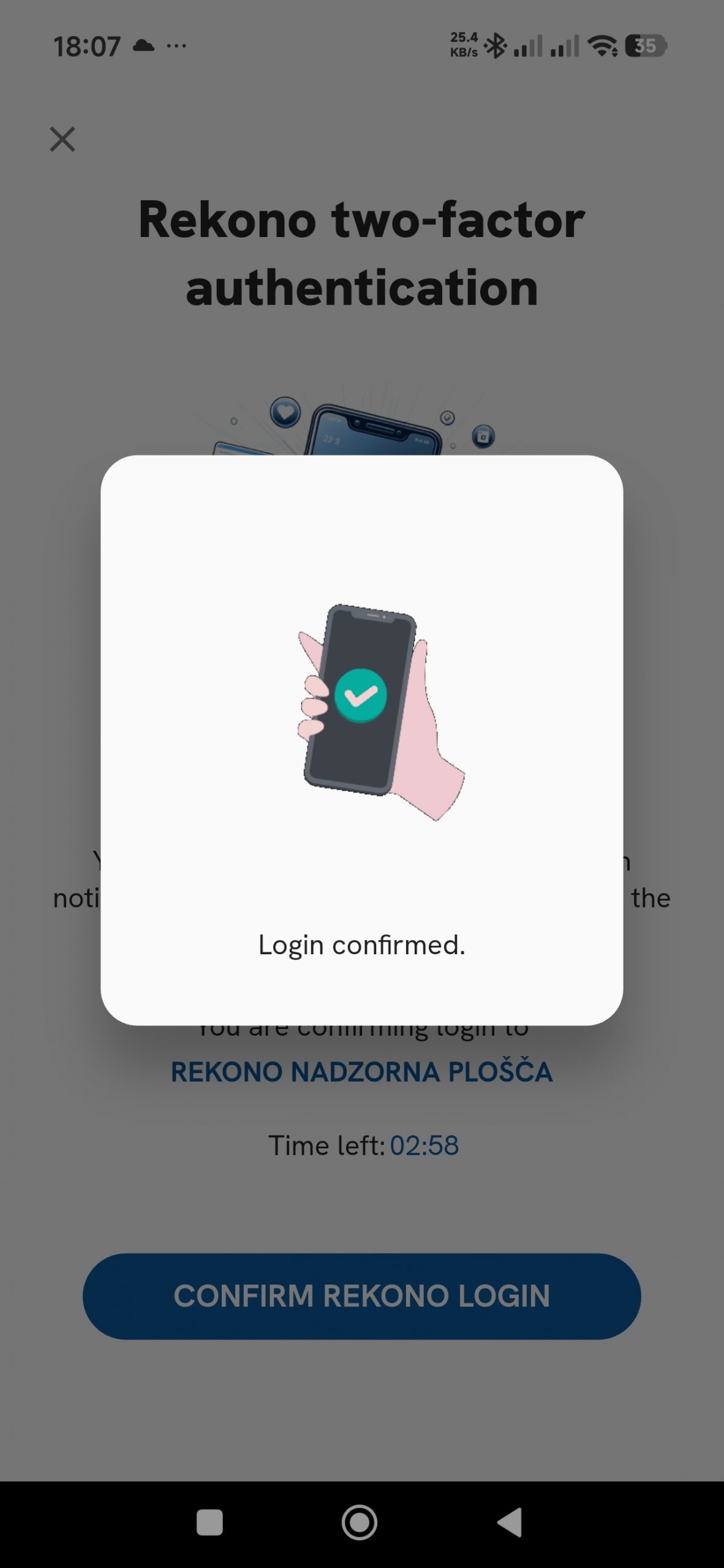Go to the home screen

tap(360, 1522)
